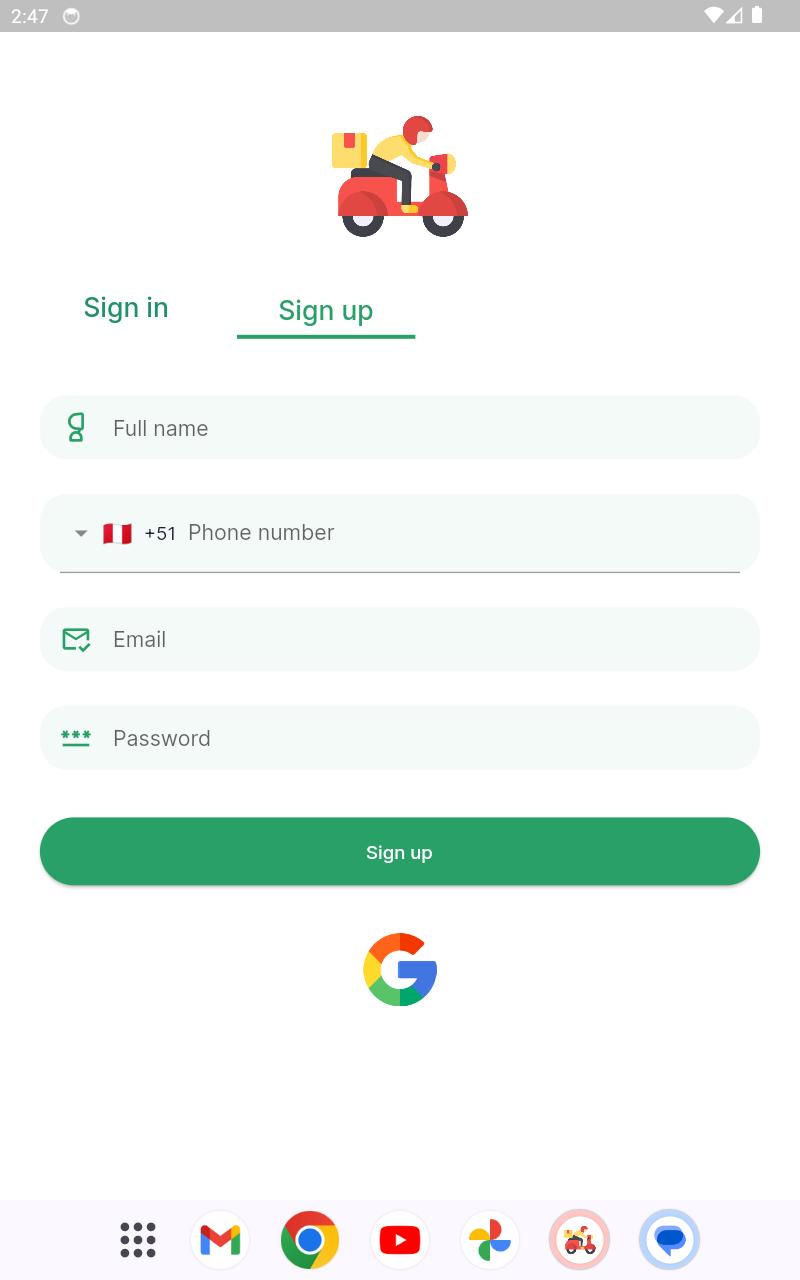Continue with the Google logo button
Screen dimensions: 800x1280
click(400, 970)
